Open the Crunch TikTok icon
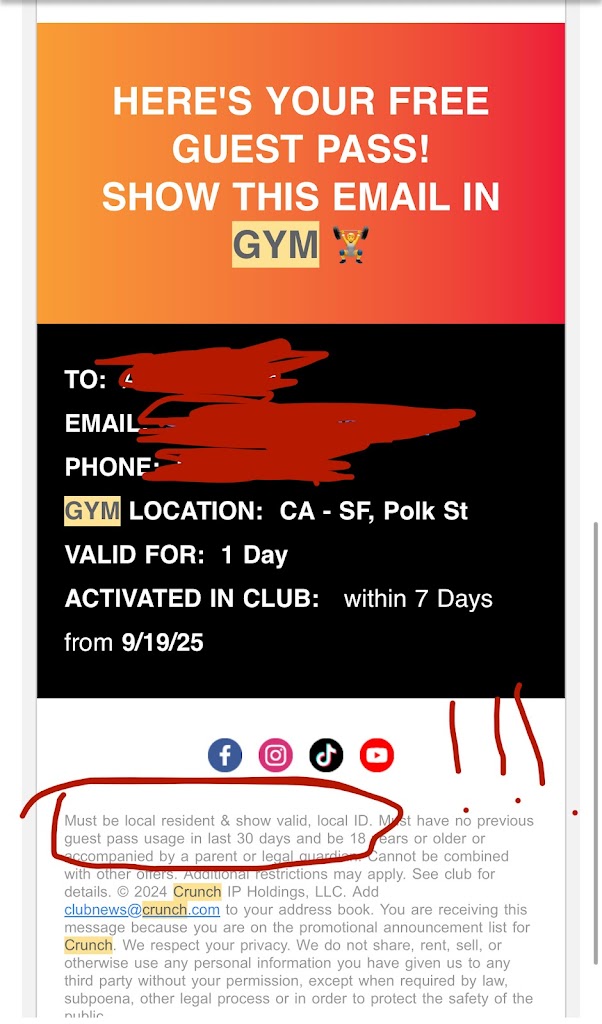 coord(326,755)
